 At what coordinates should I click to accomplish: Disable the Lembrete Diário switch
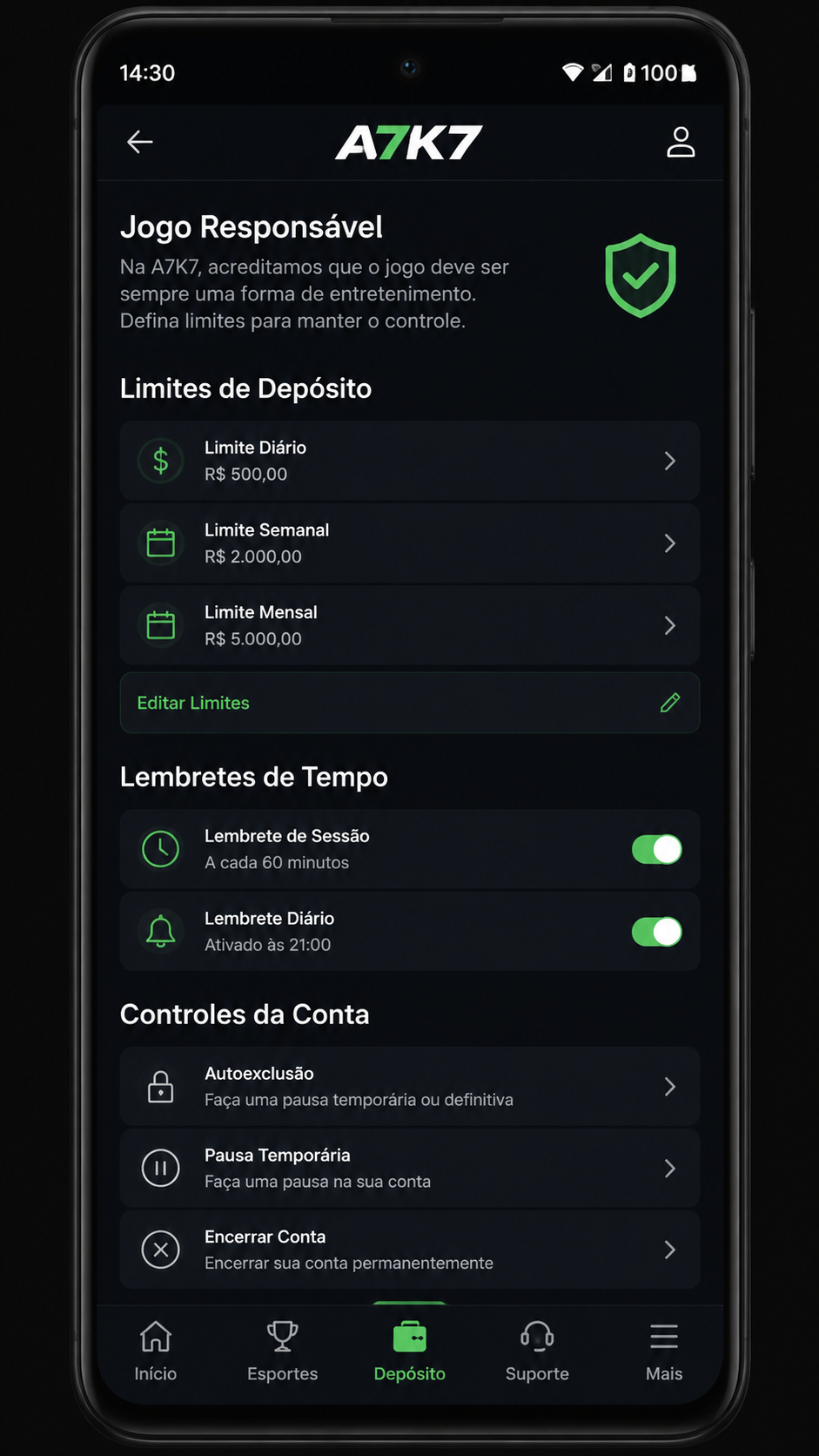(656, 932)
